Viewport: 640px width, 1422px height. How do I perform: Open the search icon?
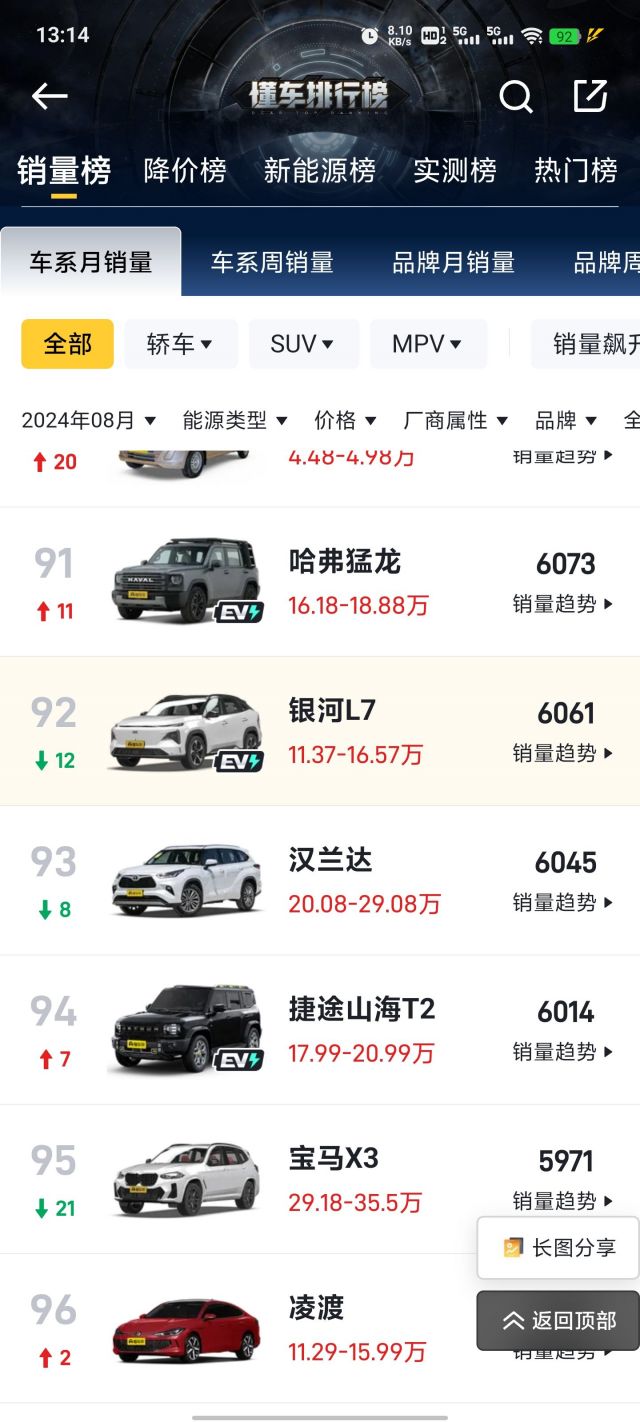click(516, 96)
